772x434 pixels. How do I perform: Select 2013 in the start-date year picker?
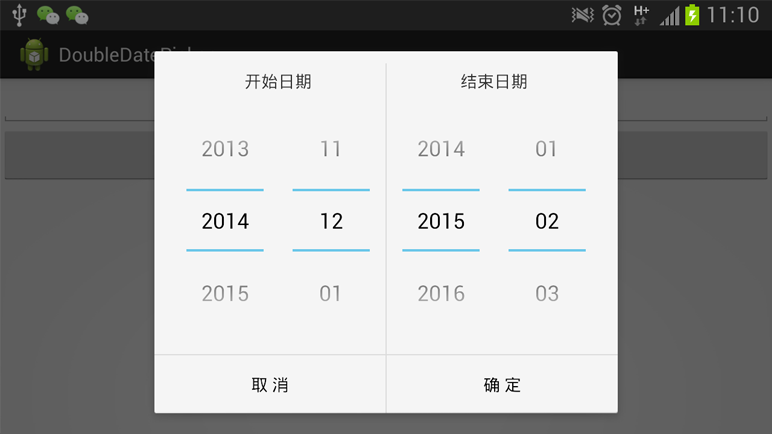click(225, 150)
